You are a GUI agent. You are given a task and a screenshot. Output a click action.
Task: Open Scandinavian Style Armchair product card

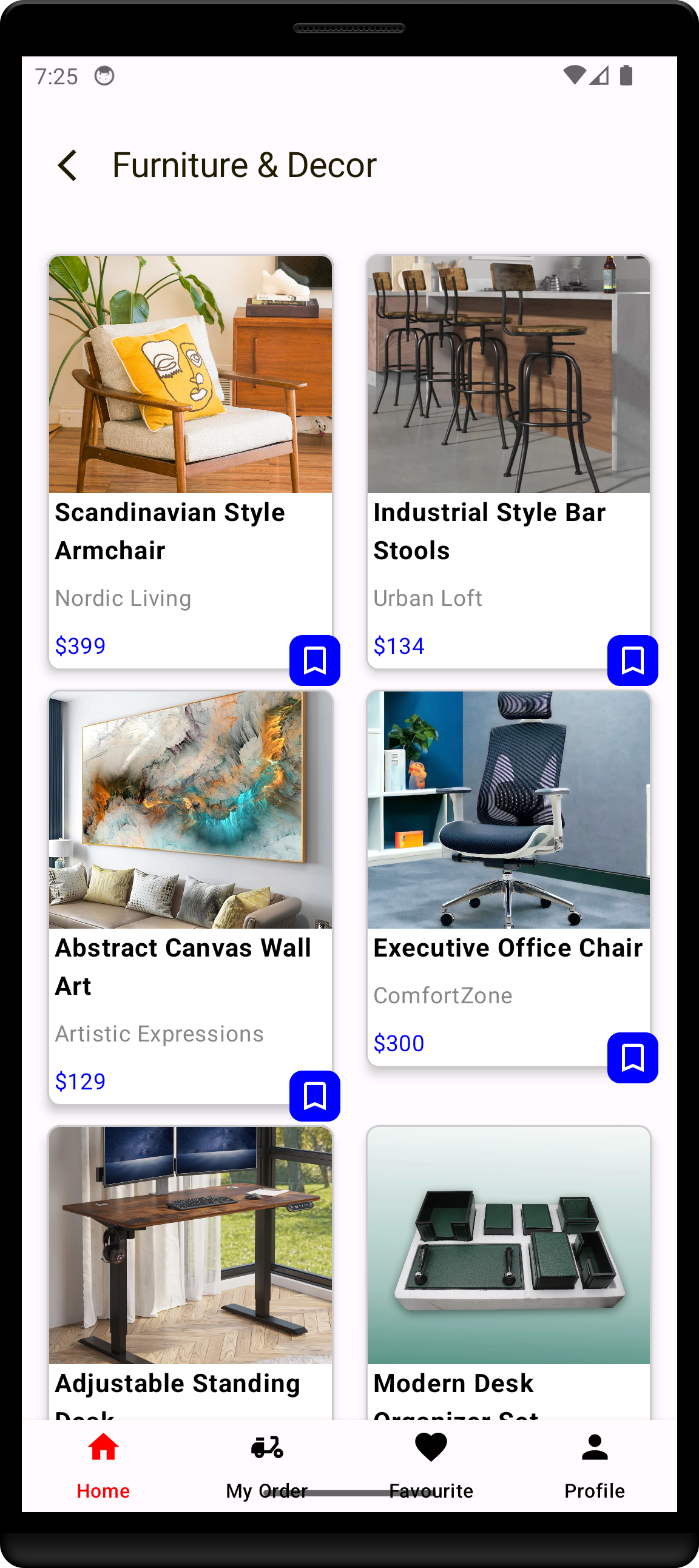[x=190, y=426]
